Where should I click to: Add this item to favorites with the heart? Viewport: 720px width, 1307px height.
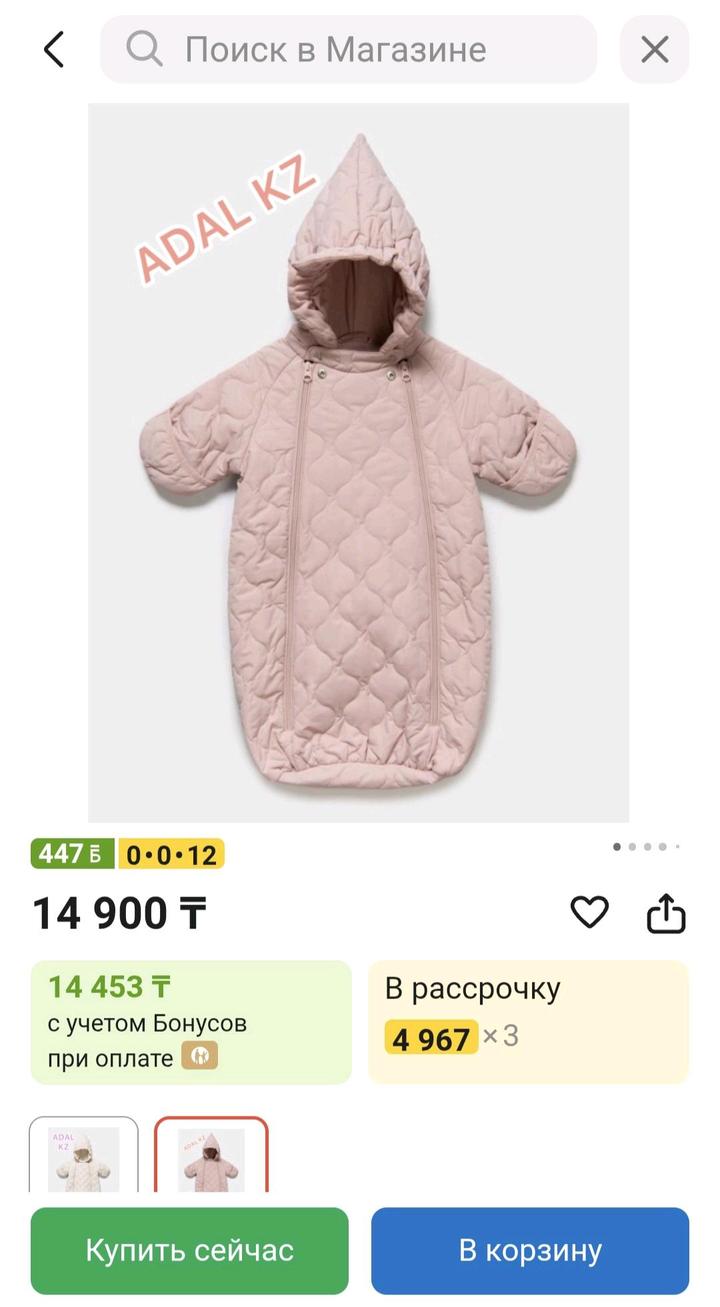coord(589,911)
